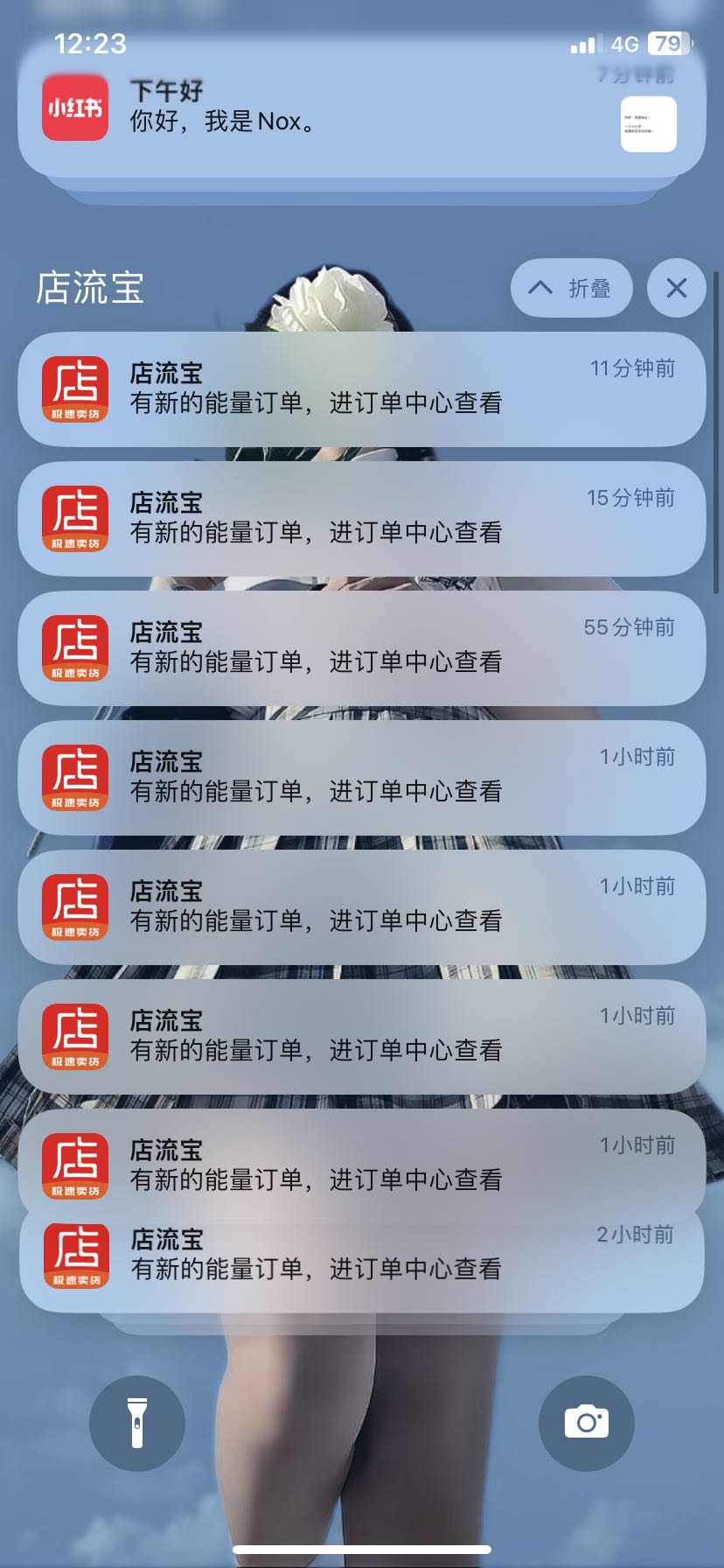
Task: Clear all 店流宝 notifications
Action: coord(676,288)
